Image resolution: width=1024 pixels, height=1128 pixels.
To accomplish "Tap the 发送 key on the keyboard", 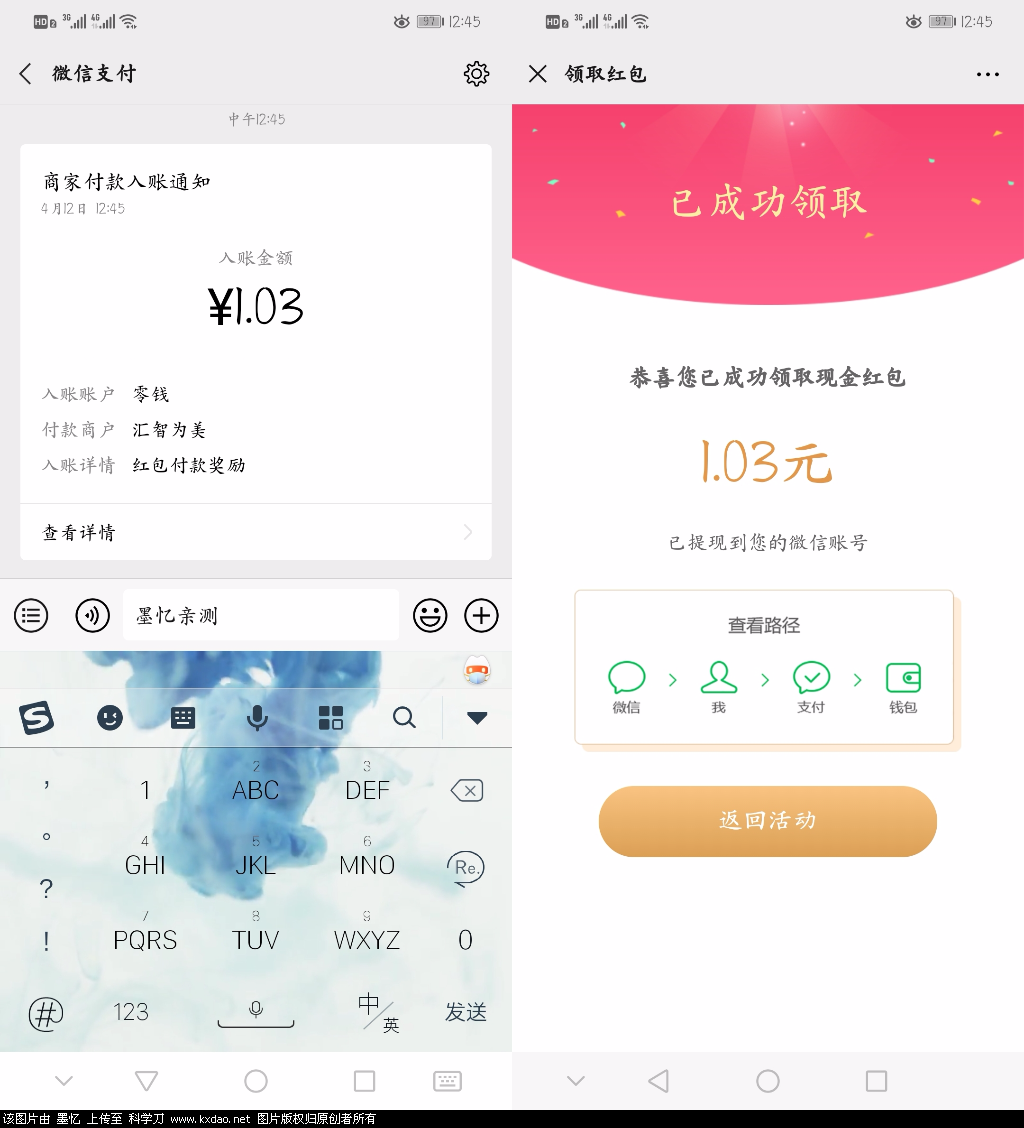I will click(x=465, y=1012).
